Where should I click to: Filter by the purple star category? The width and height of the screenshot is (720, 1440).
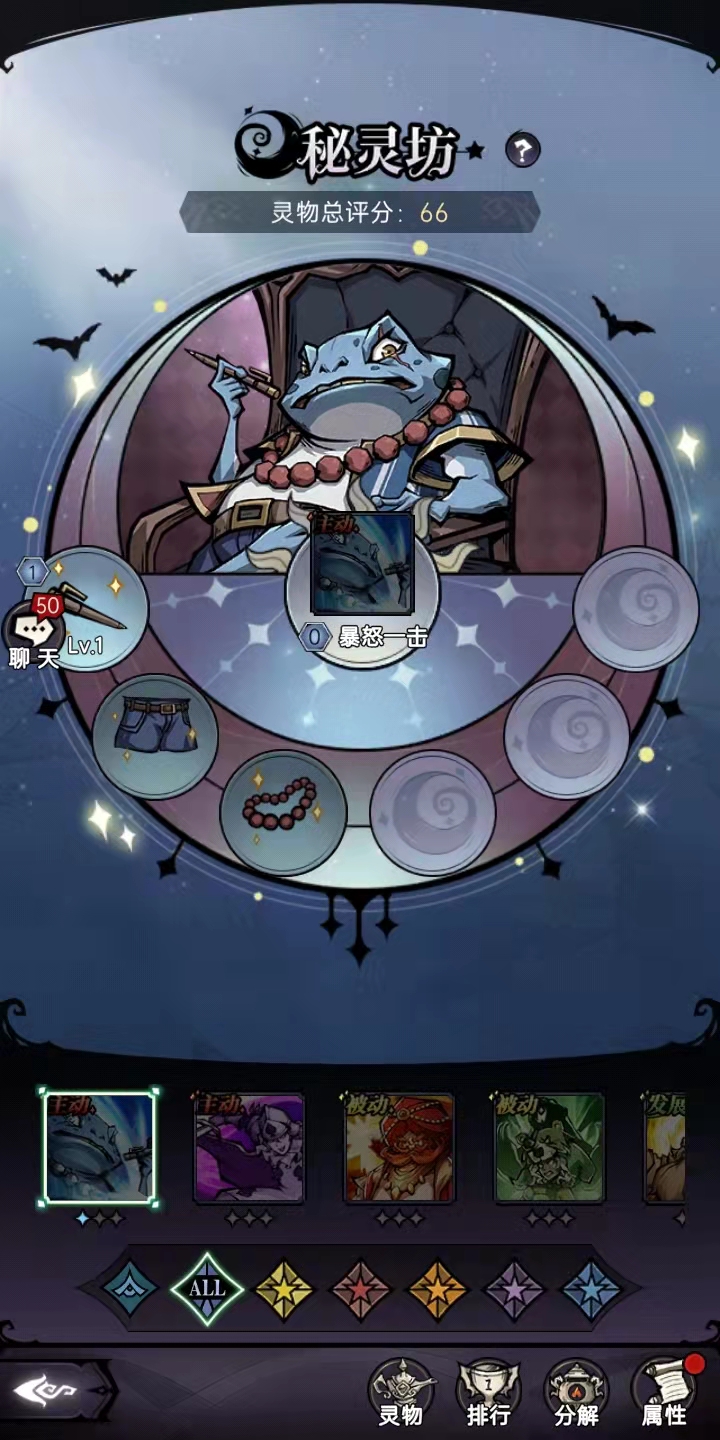(514, 1289)
